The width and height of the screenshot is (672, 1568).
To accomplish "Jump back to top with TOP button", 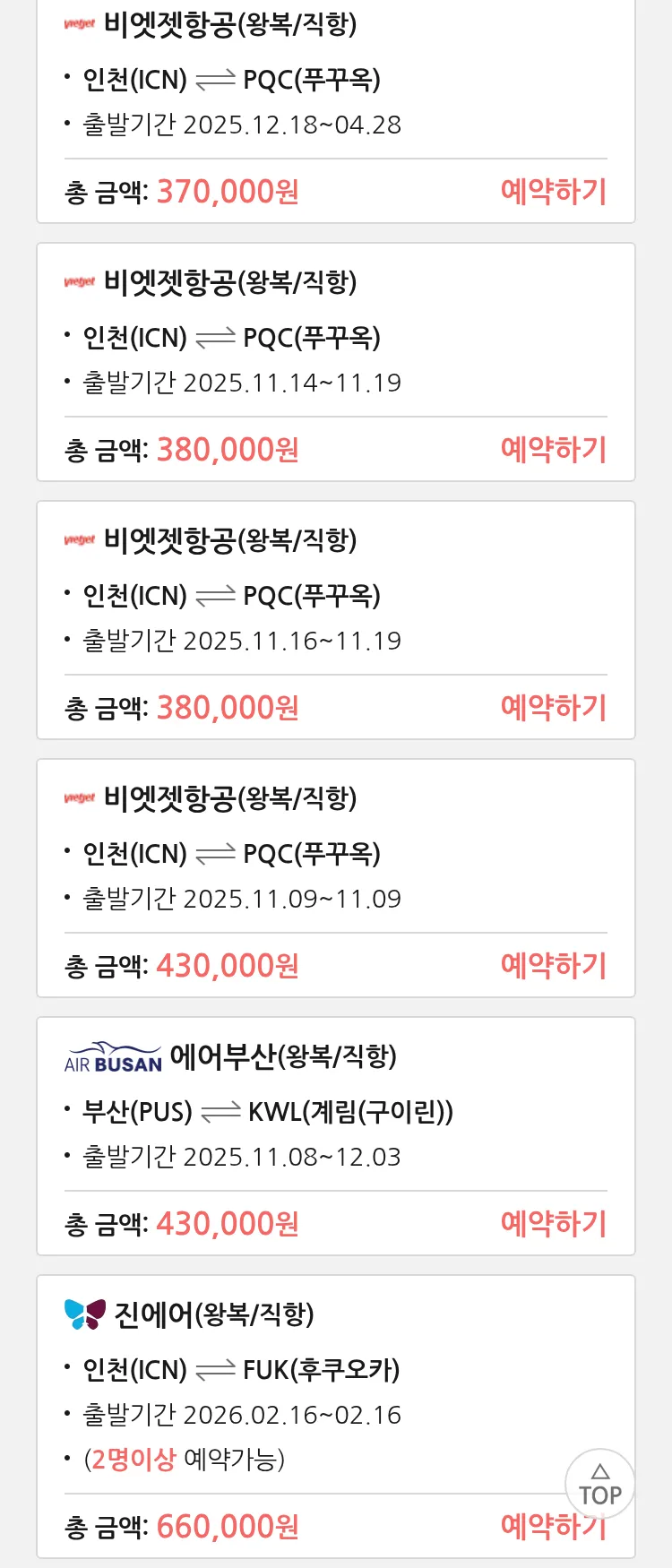I will pos(599,1484).
